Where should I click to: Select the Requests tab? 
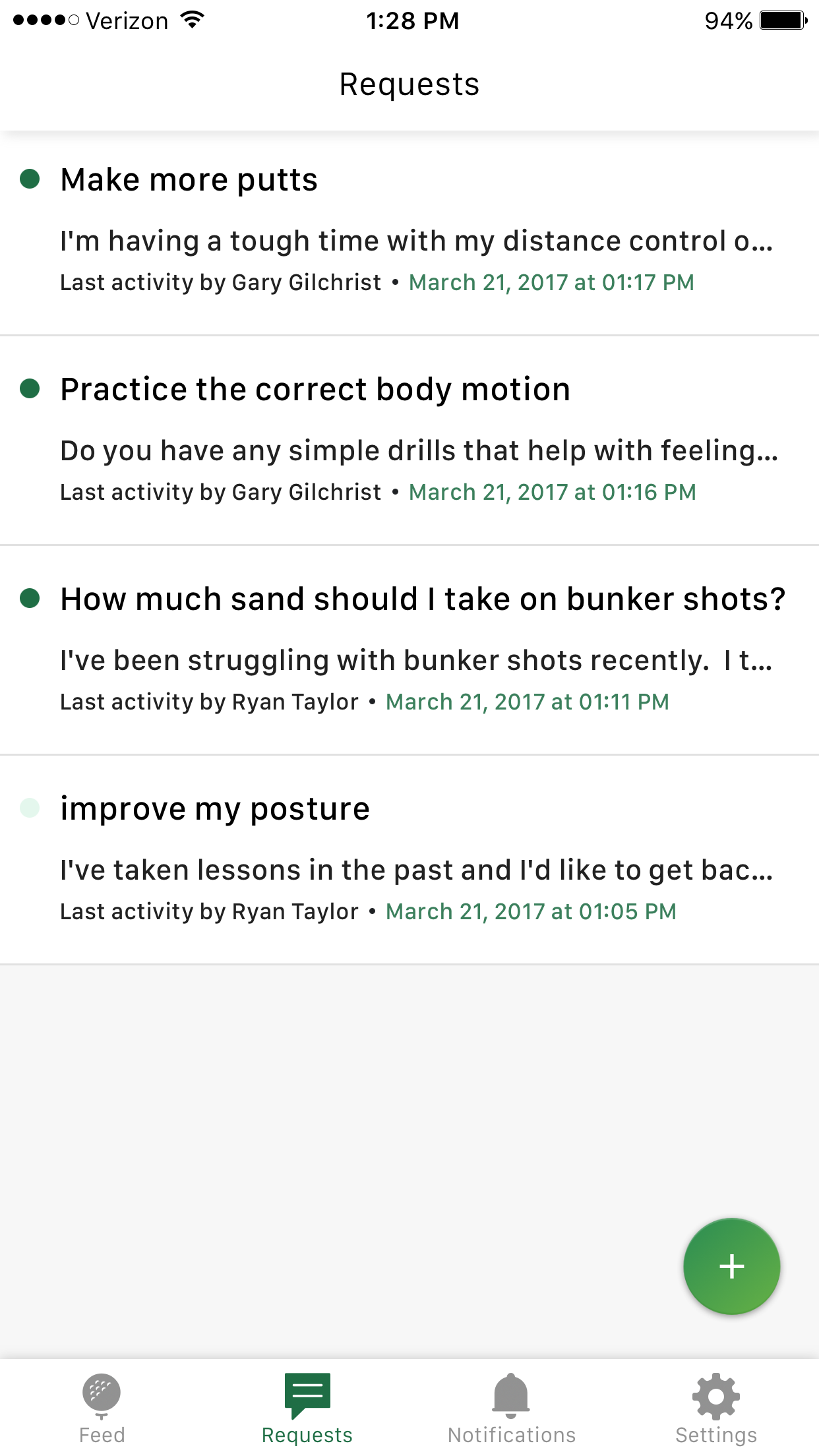click(x=307, y=1407)
